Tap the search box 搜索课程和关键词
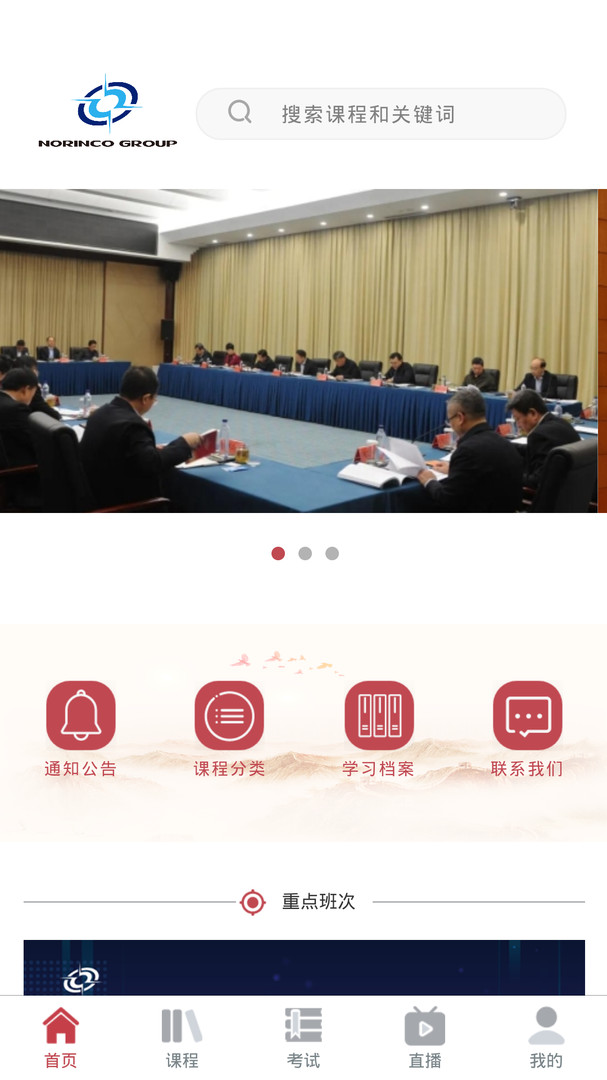The image size is (607, 1080). point(381,114)
